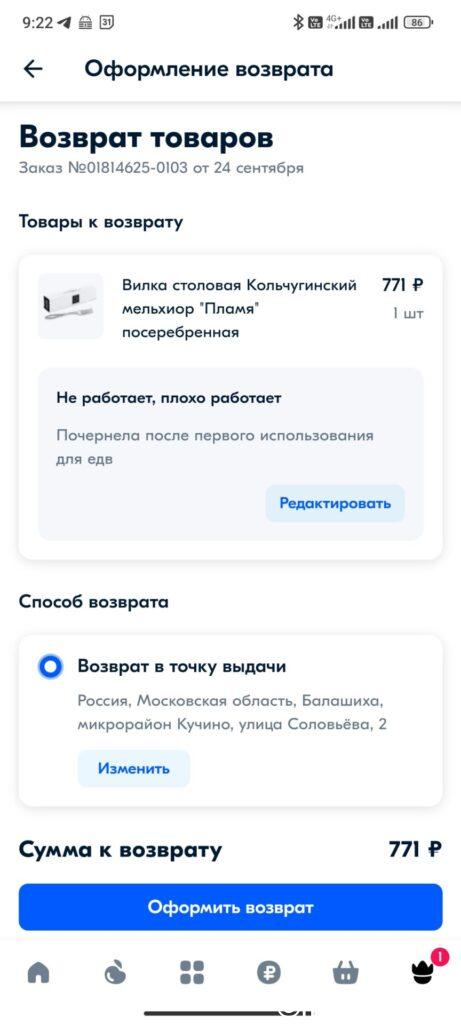Viewport: 461px width, 1024px height.
Task: Open the home tab in bottom navigation
Action: 39,972
